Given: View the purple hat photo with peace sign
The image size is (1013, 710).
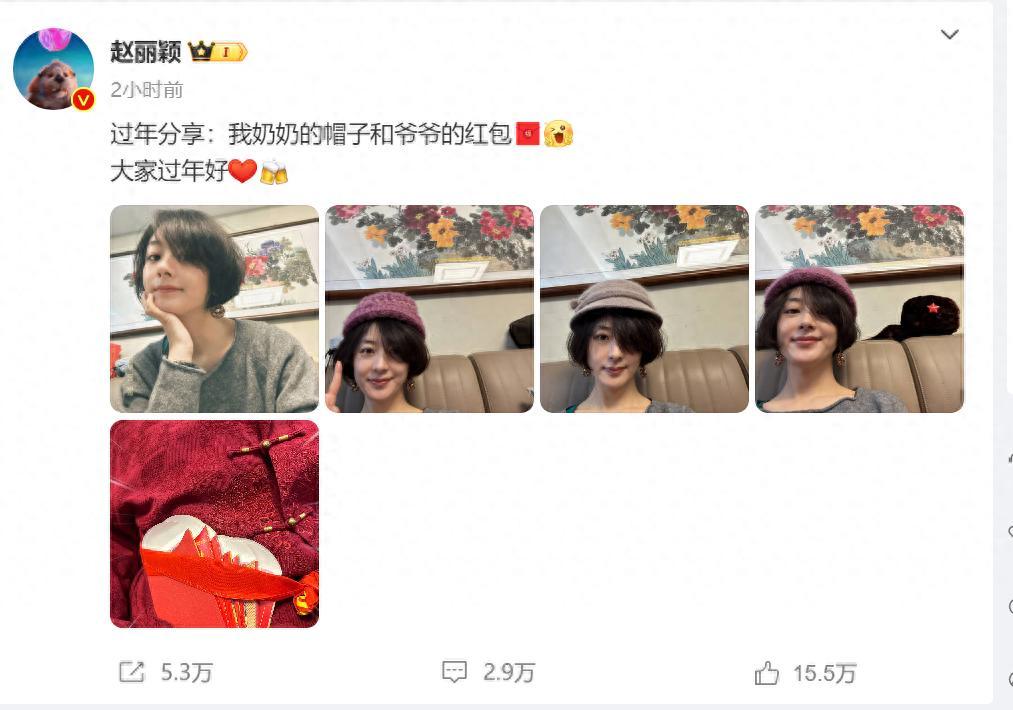Looking at the screenshot, I should (x=429, y=309).
